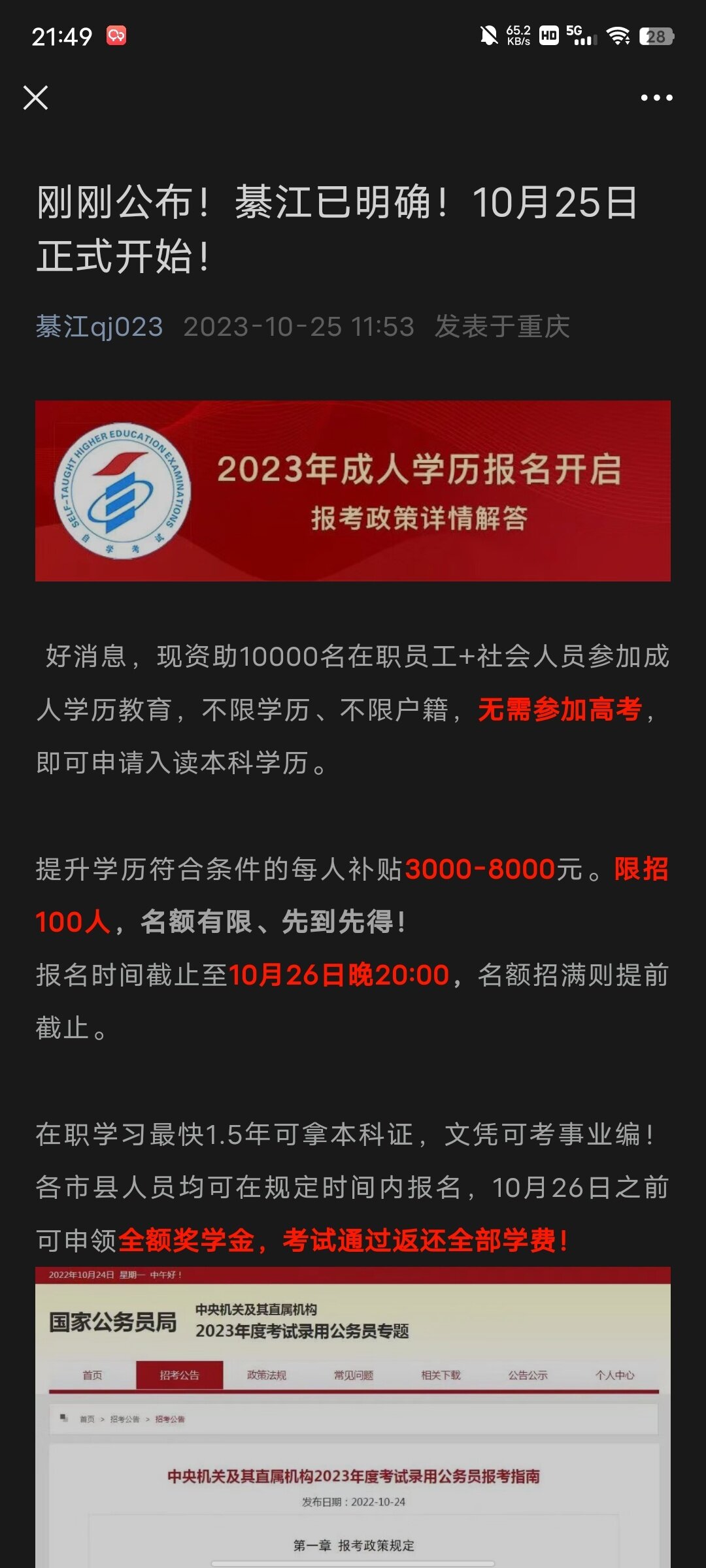
Task: Open the three-dot overflow menu
Action: (x=656, y=98)
